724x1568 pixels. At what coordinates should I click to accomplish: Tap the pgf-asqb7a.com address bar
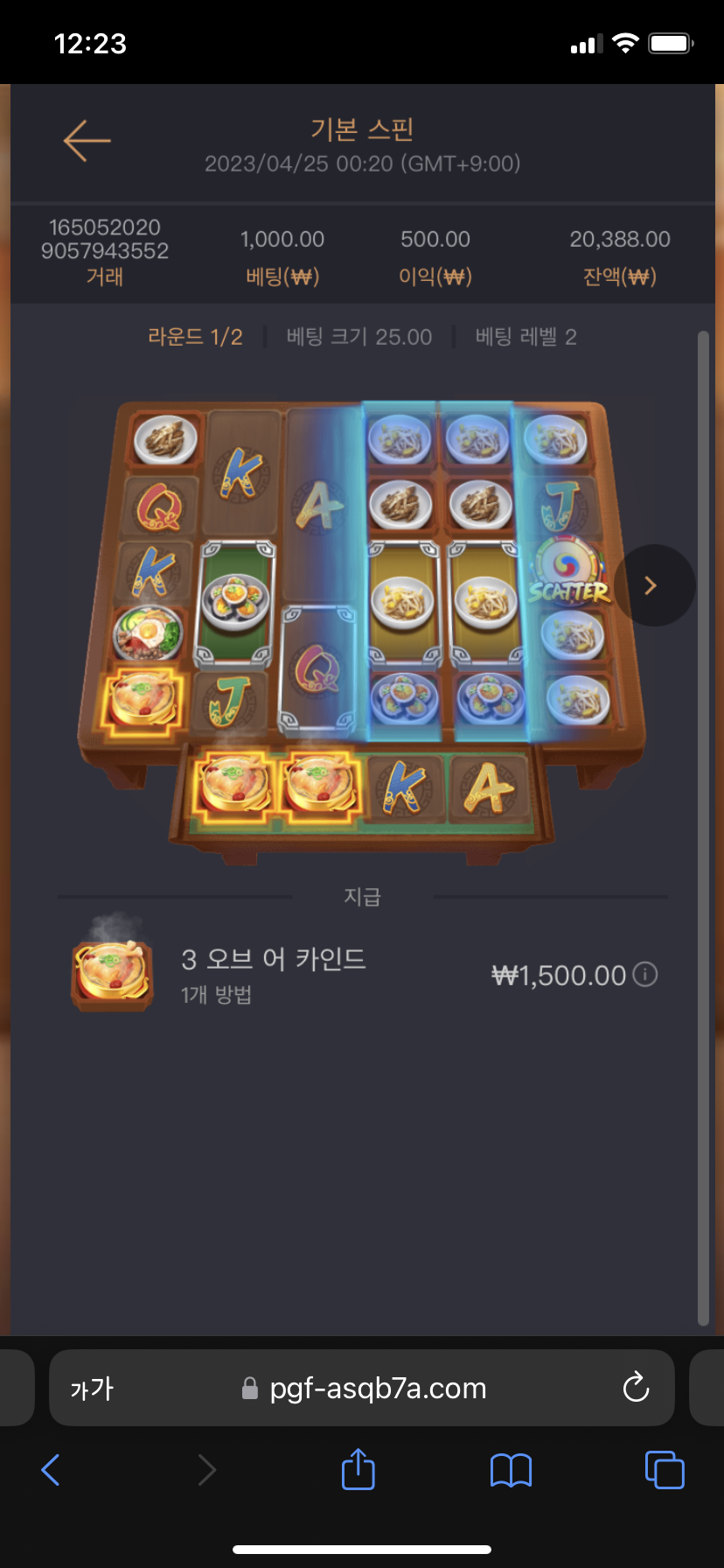point(376,1388)
